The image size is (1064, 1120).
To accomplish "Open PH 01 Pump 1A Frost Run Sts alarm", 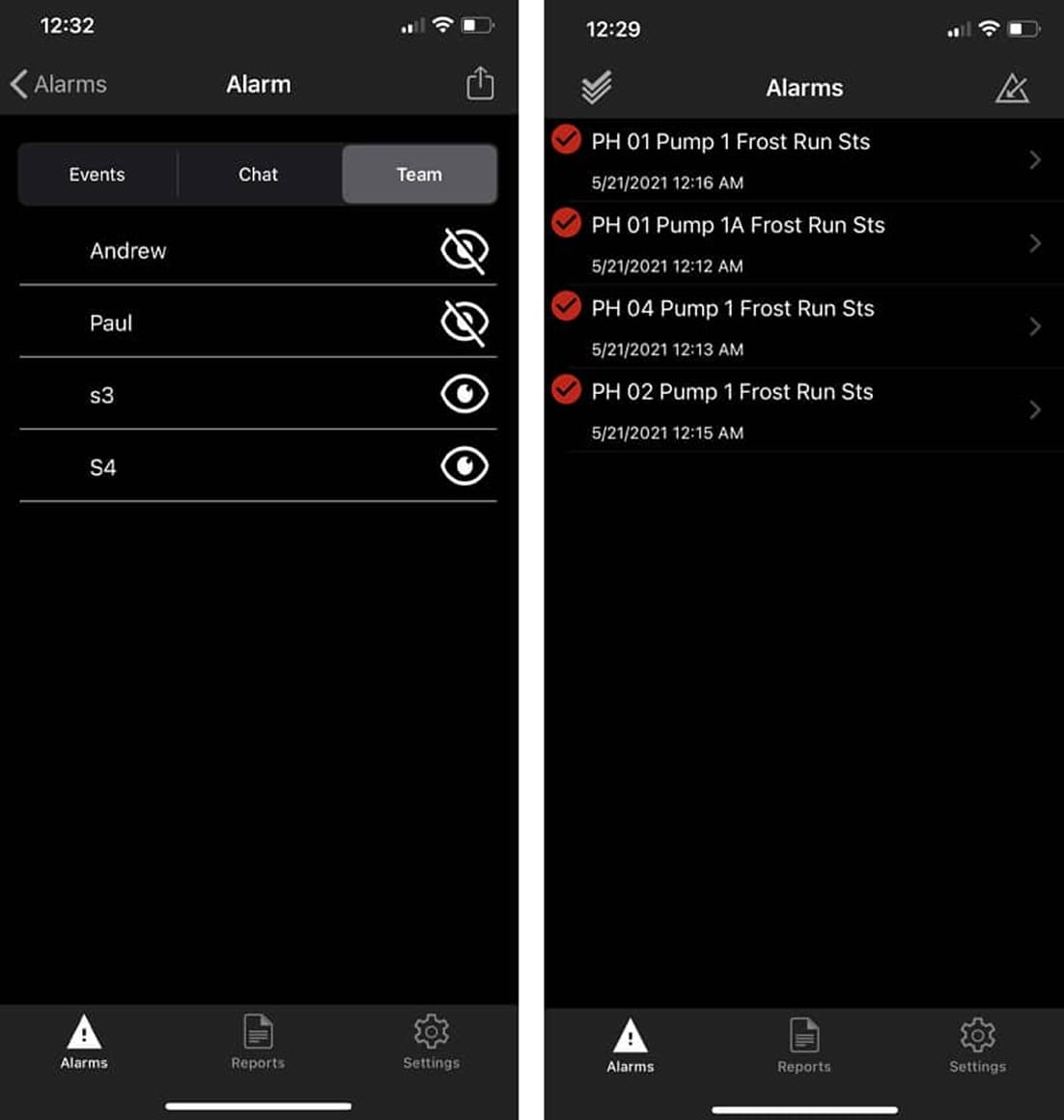I will coord(801,243).
